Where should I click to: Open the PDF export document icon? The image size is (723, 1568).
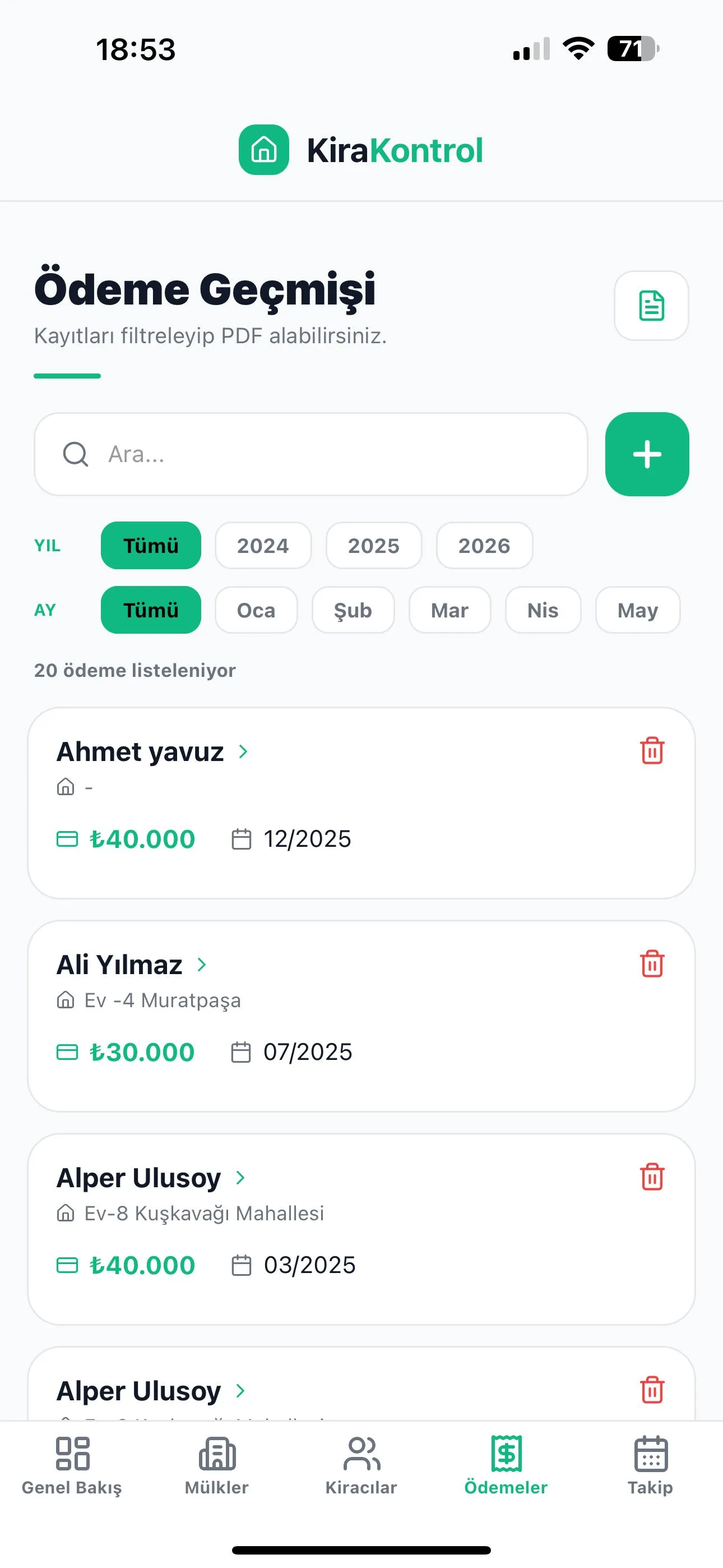(x=651, y=306)
